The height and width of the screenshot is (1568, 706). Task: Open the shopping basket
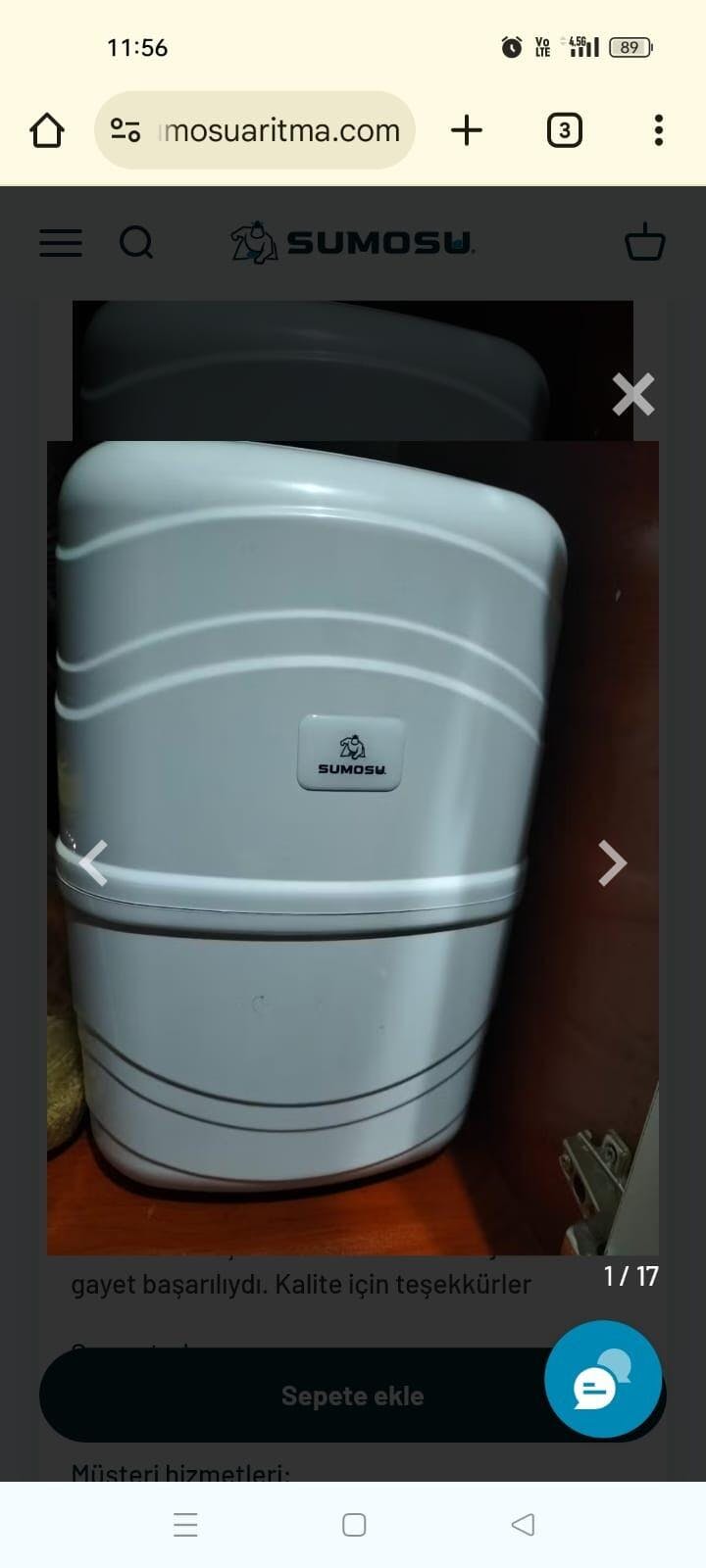[x=644, y=242]
